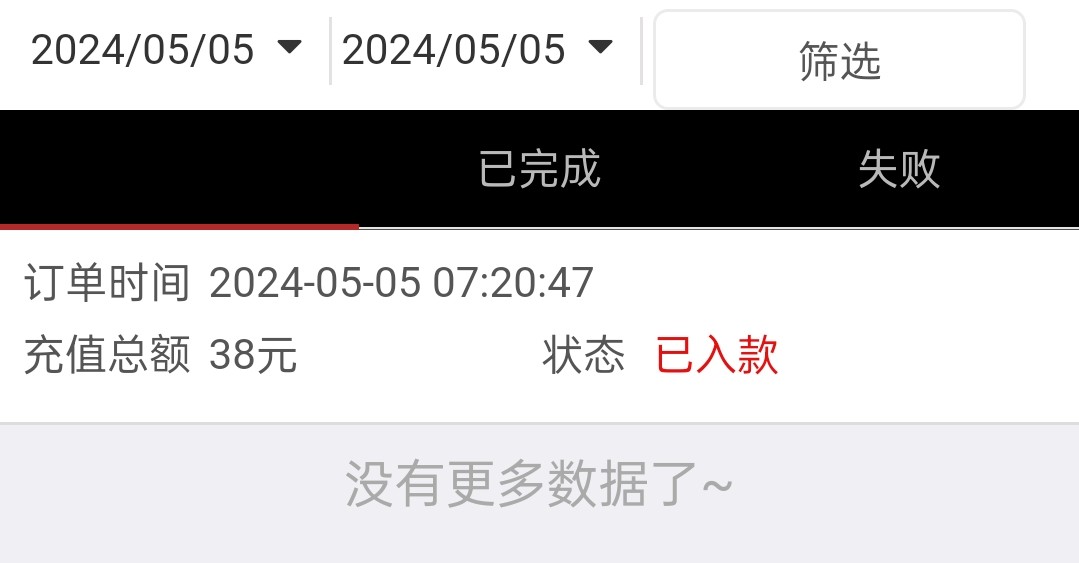The height and width of the screenshot is (563, 1079).
Task: Tap the 筛选 filter button
Action: tap(839, 60)
